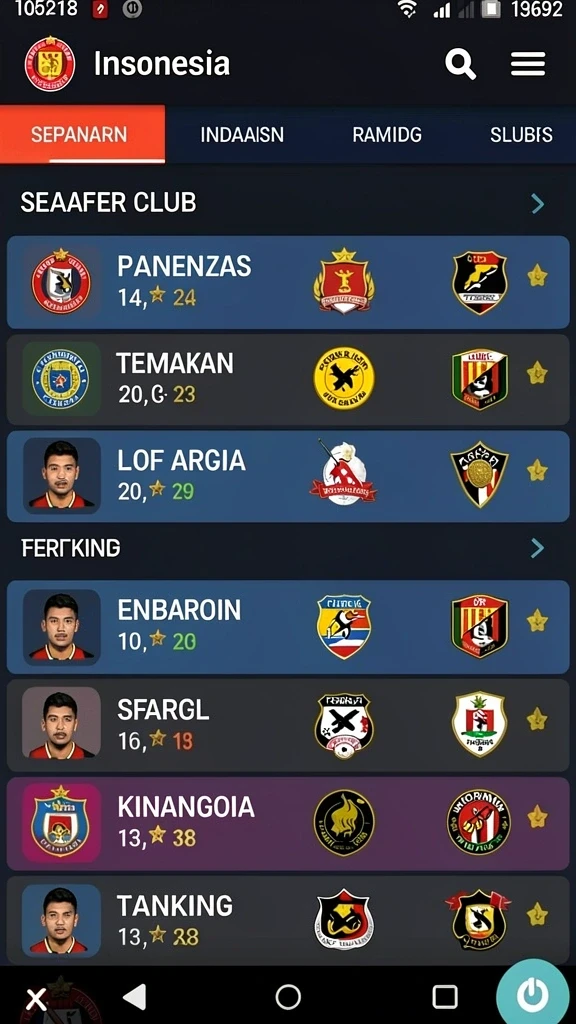This screenshot has width=576, height=1024.
Task: Switch to the RAMIDG tab
Action: point(387,135)
